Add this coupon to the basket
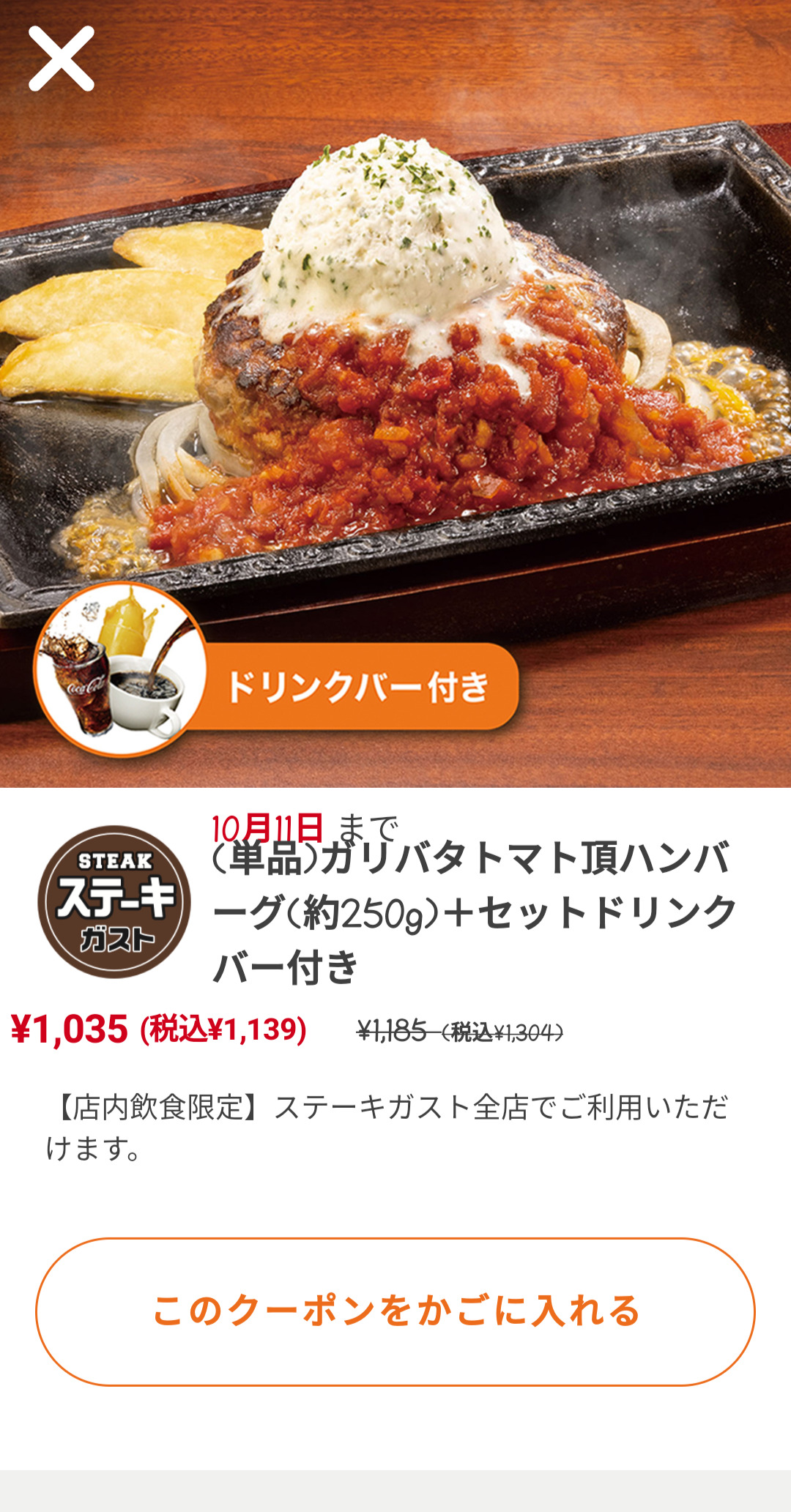This screenshot has width=791, height=1512. click(x=395, y=1311)
